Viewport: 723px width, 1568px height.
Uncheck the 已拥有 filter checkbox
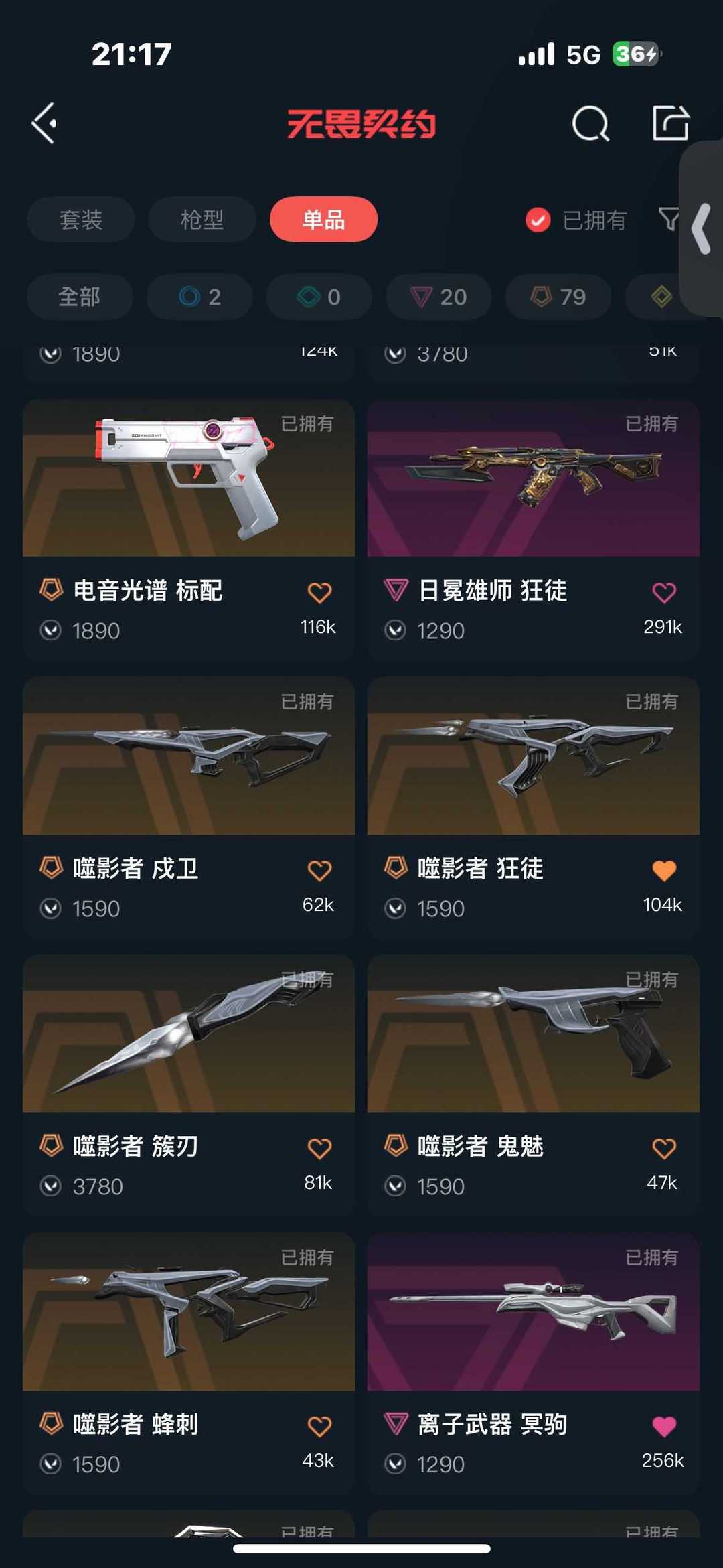[x=538, y=220]
